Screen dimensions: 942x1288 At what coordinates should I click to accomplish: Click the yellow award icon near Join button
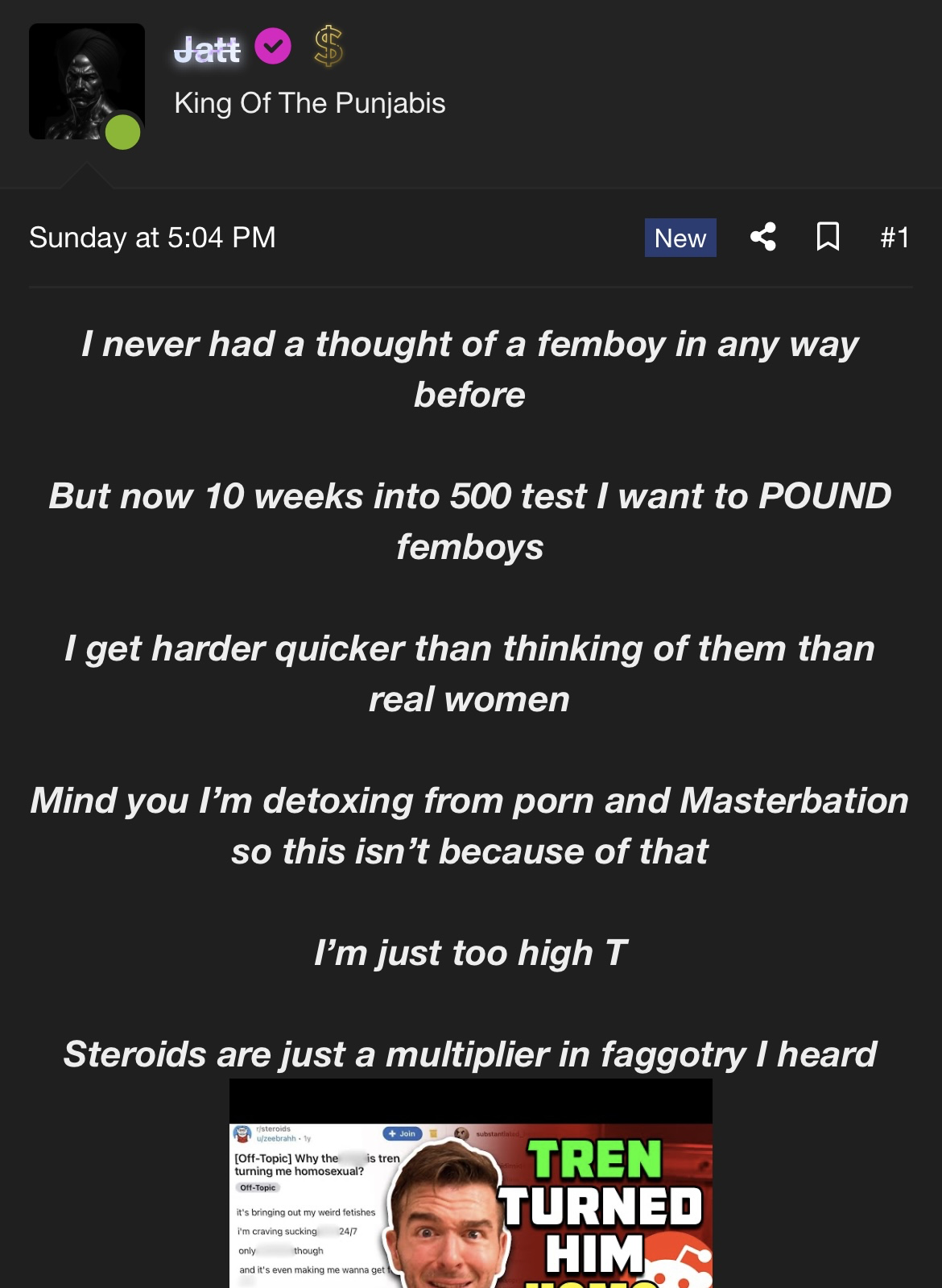(x=433, y=1133)
